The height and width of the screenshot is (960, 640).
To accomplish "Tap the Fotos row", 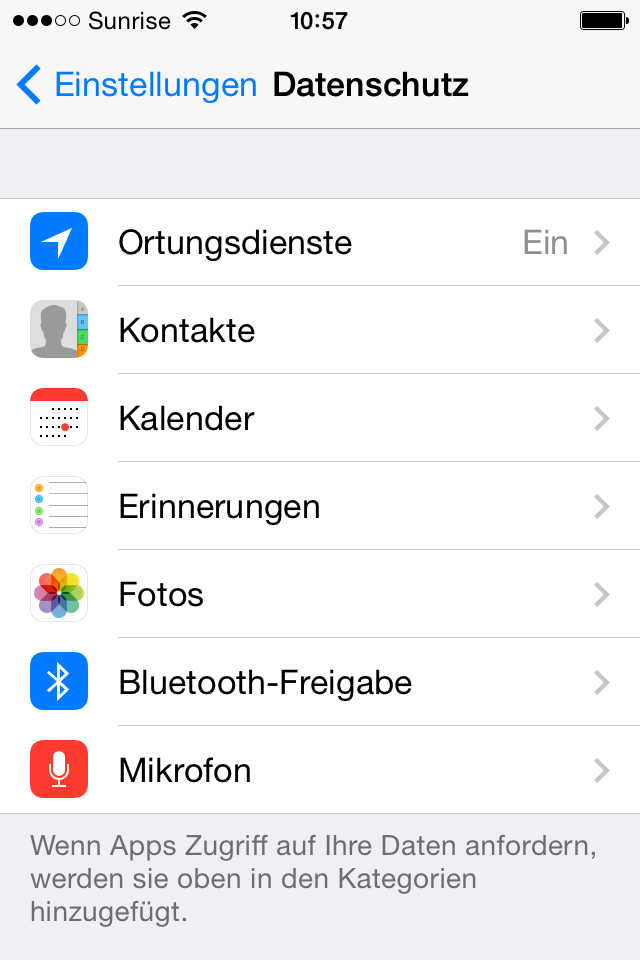I will (x=320, y=595).
